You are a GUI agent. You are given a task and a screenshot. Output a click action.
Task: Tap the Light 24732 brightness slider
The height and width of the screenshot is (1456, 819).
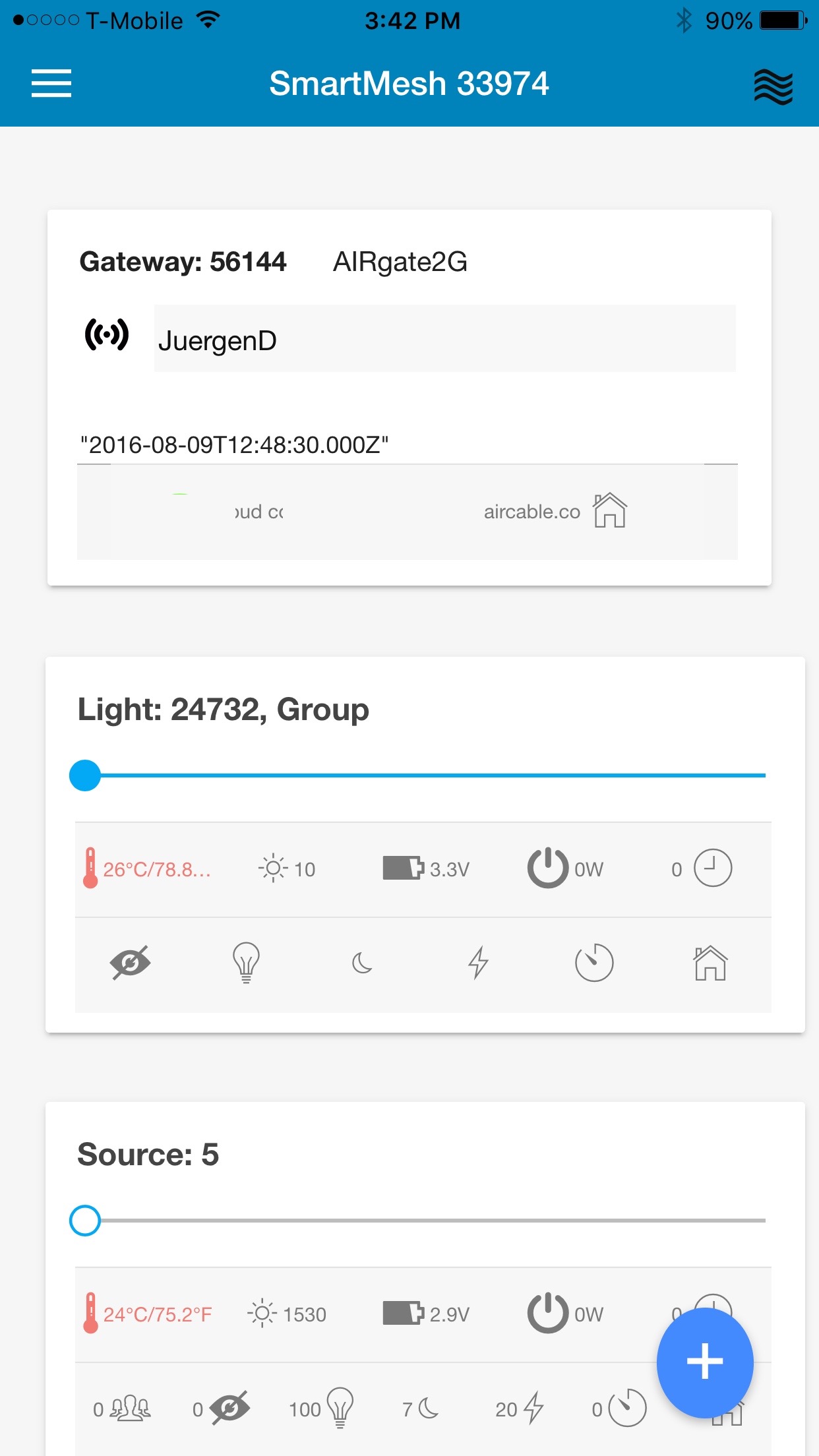coord(418,775)
